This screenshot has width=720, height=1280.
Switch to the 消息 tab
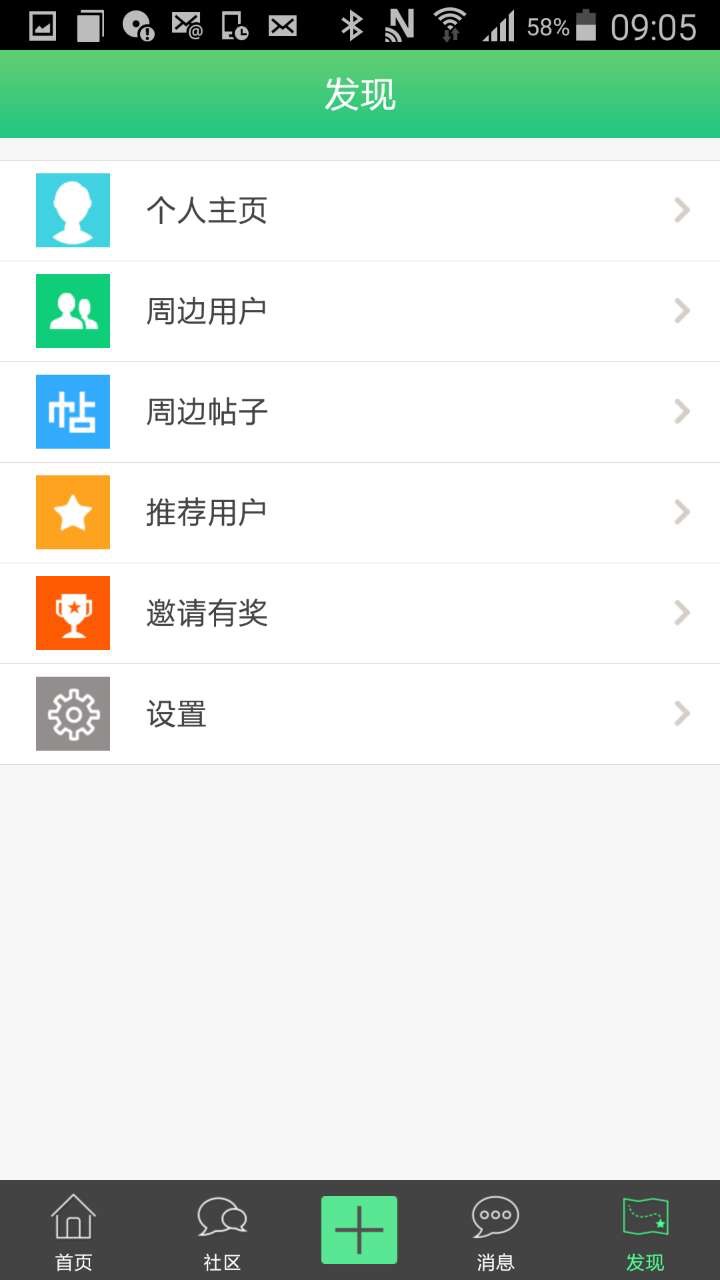(496, 1232)
